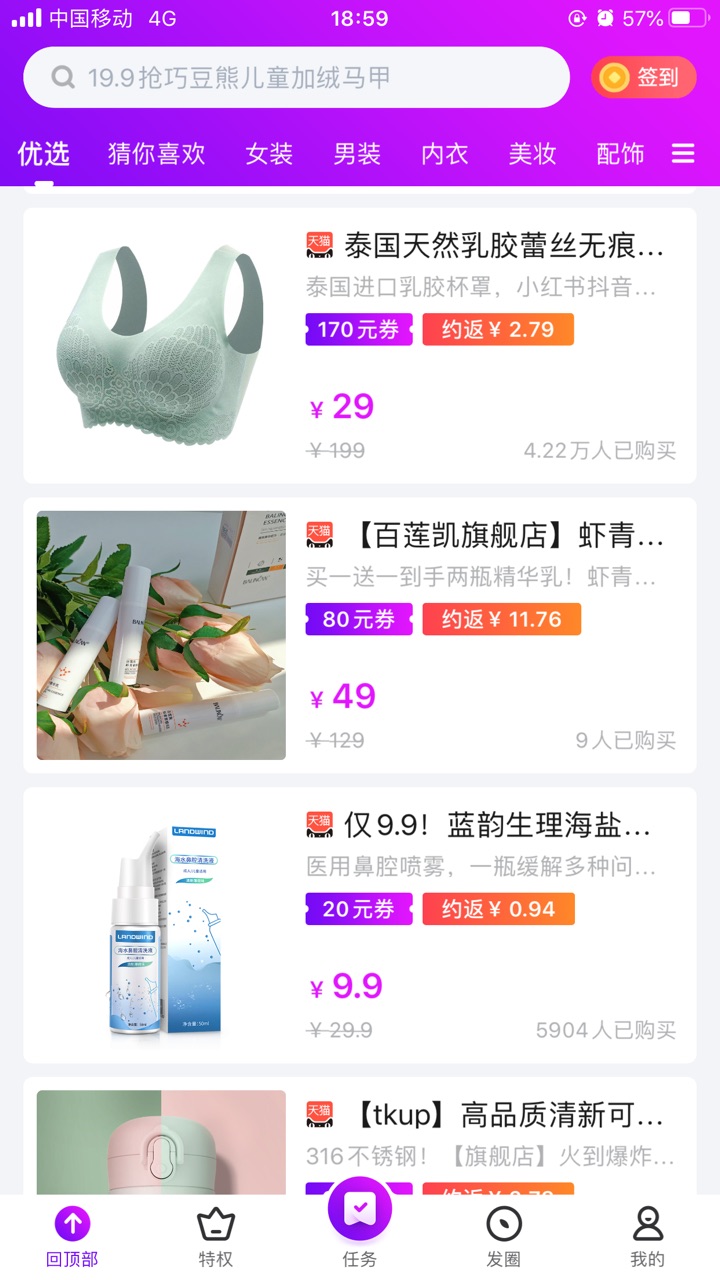View the 蓝韵生理海盐 nasal spray item
720x1280 pixels.
360,925
